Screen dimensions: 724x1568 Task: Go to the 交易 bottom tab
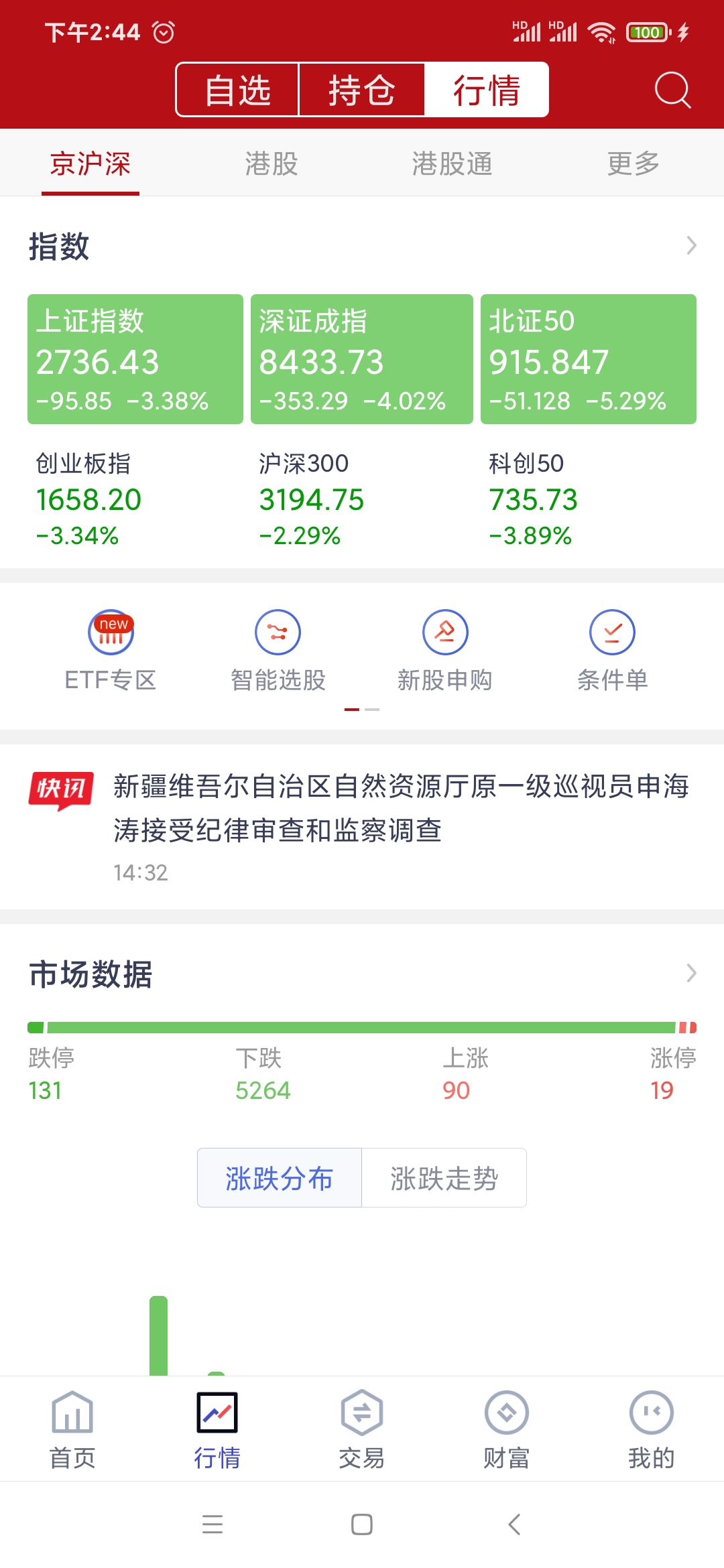pos(361,1429)
